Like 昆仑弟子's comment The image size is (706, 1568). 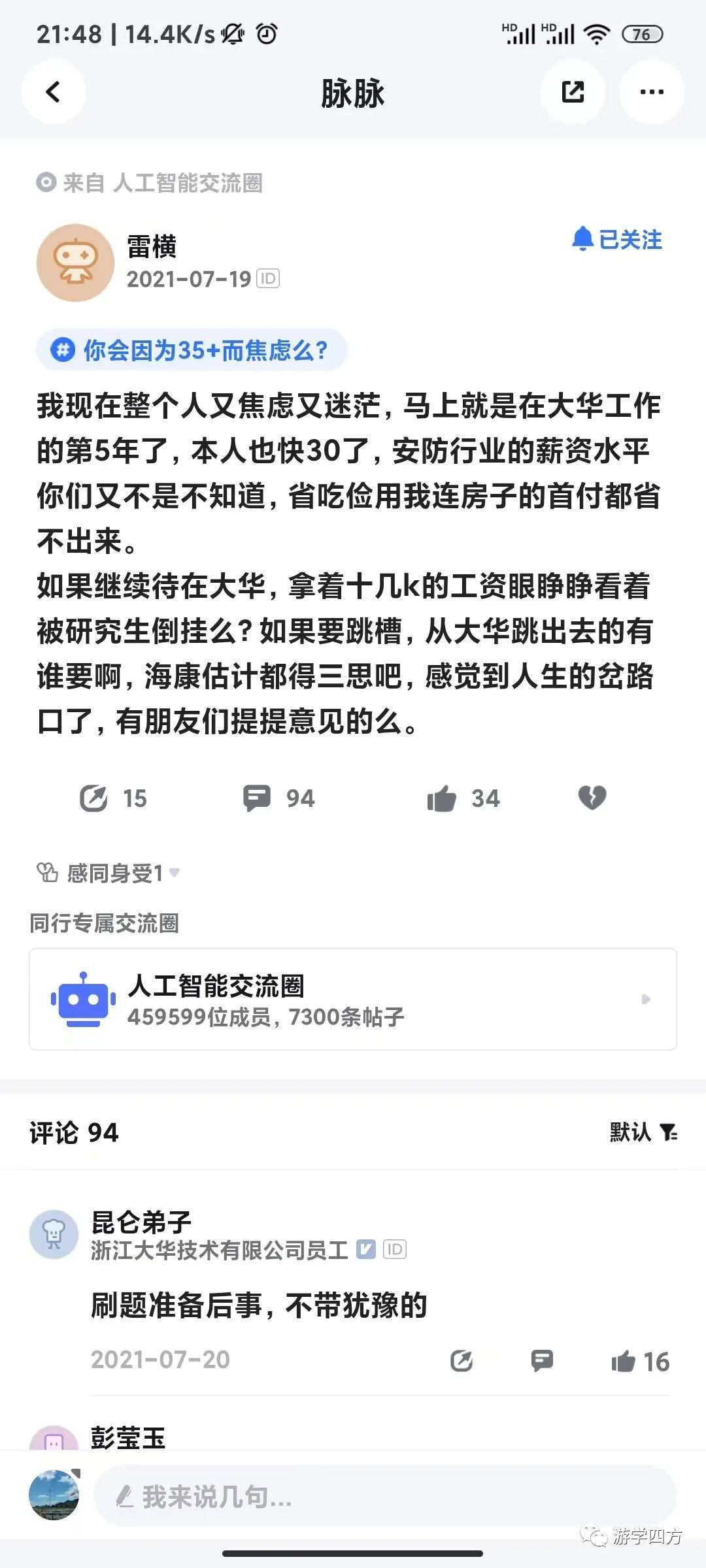pyautogui.click(x=639, y=1362)
